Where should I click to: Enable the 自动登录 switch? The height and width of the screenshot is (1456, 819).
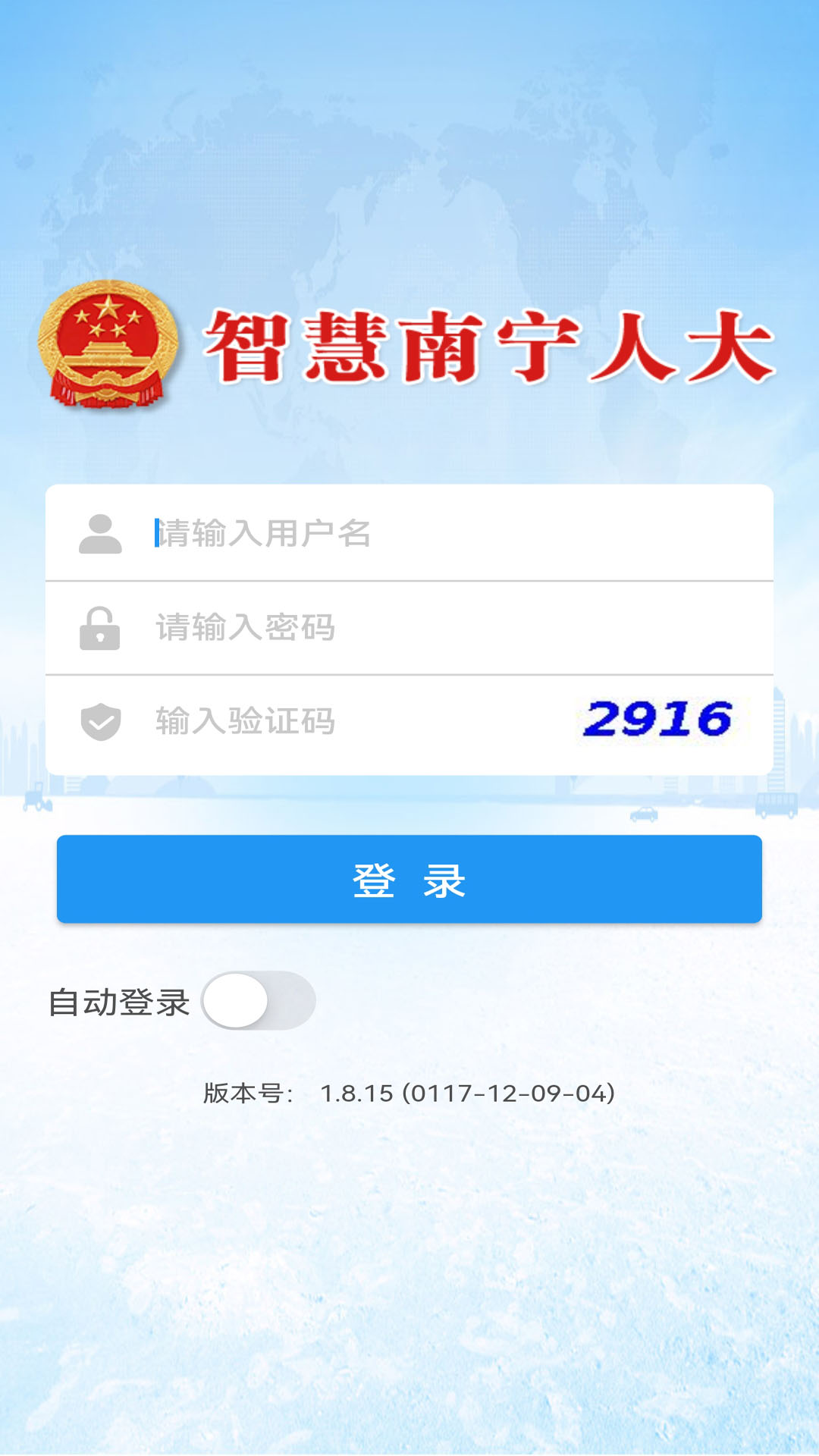pyautogui.click(x=258, y=1001)
